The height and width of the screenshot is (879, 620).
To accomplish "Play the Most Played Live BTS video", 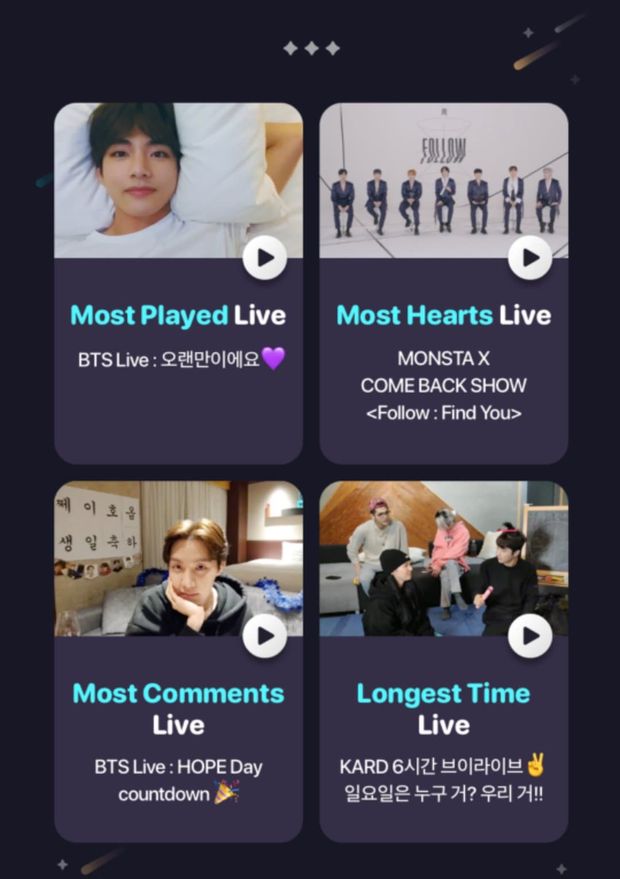I will tap(265, 258).
